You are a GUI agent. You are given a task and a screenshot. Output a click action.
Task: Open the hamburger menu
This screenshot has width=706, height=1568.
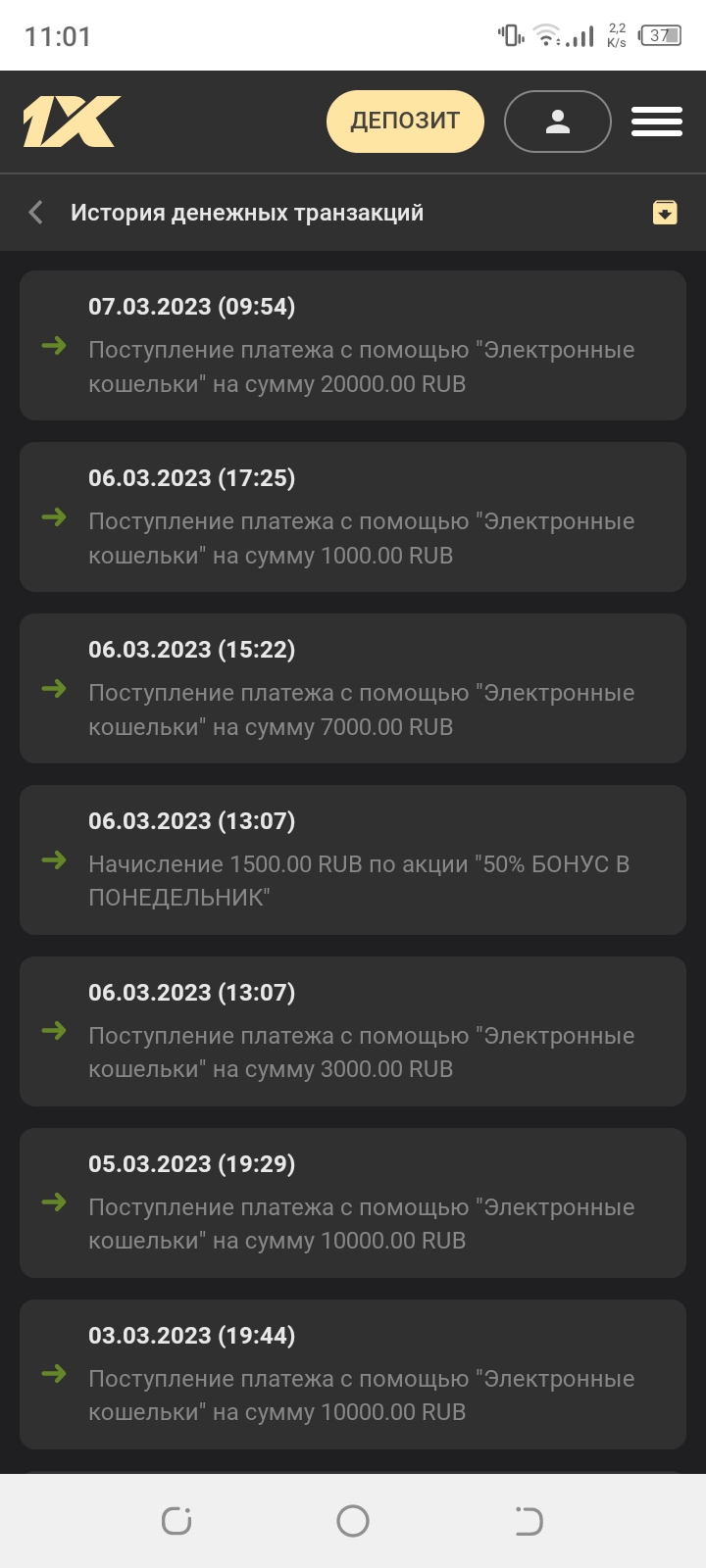(x=656, y=122)
